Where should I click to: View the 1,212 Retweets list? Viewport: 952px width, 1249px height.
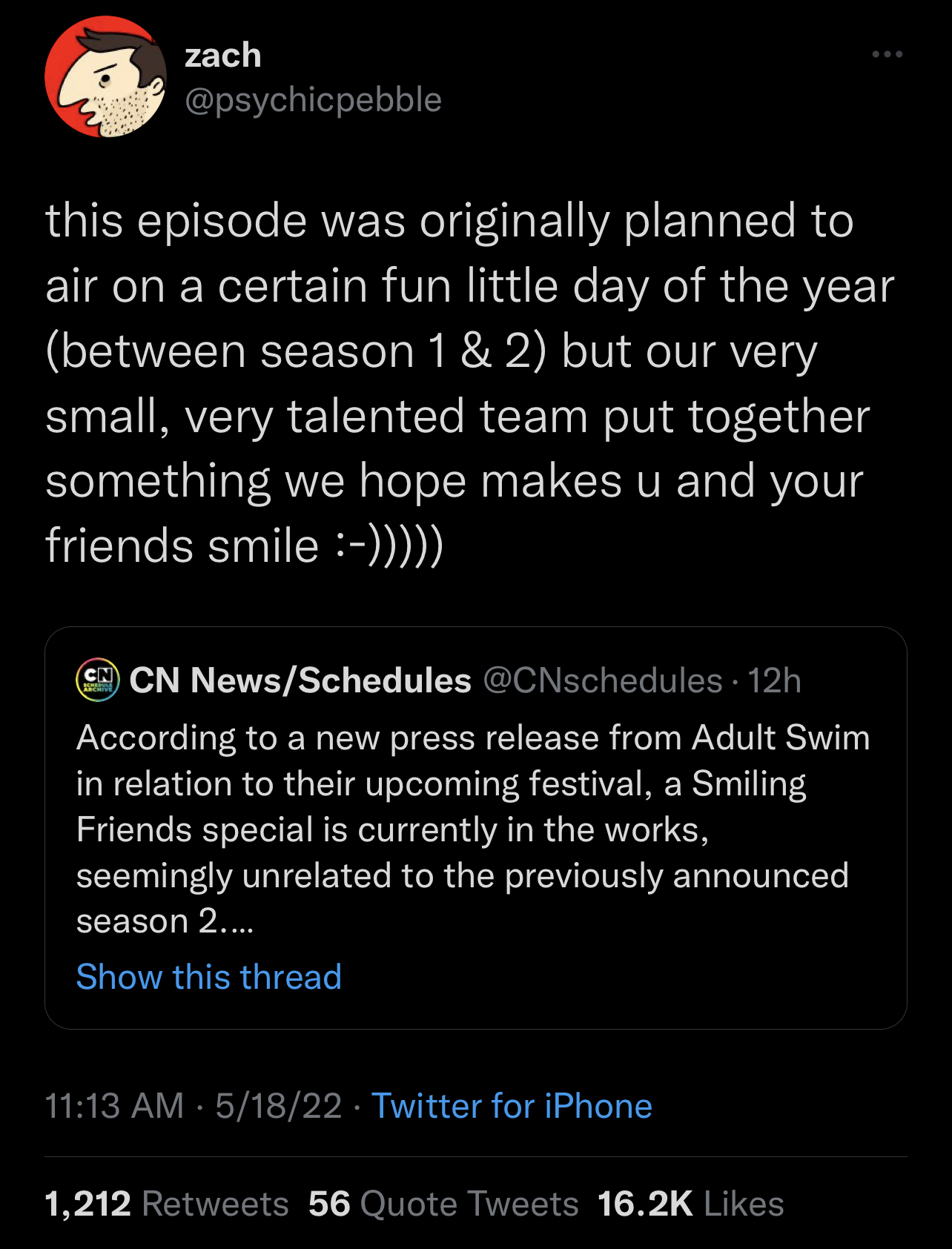167,1204
